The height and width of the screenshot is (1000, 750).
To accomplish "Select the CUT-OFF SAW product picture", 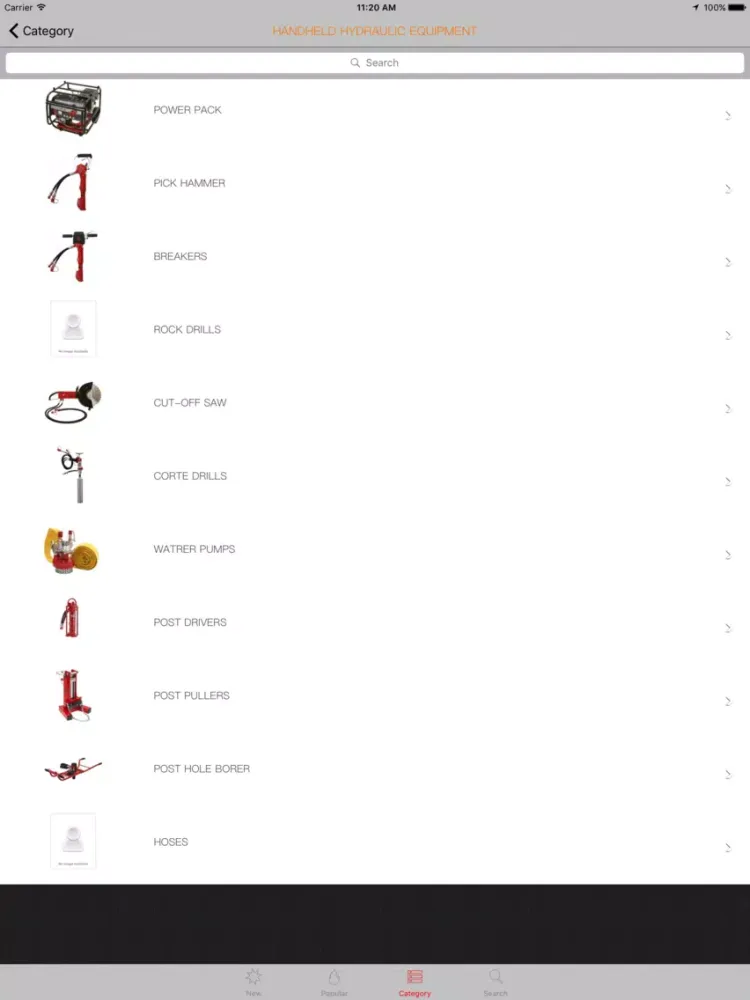I will (x=73, y=402).
